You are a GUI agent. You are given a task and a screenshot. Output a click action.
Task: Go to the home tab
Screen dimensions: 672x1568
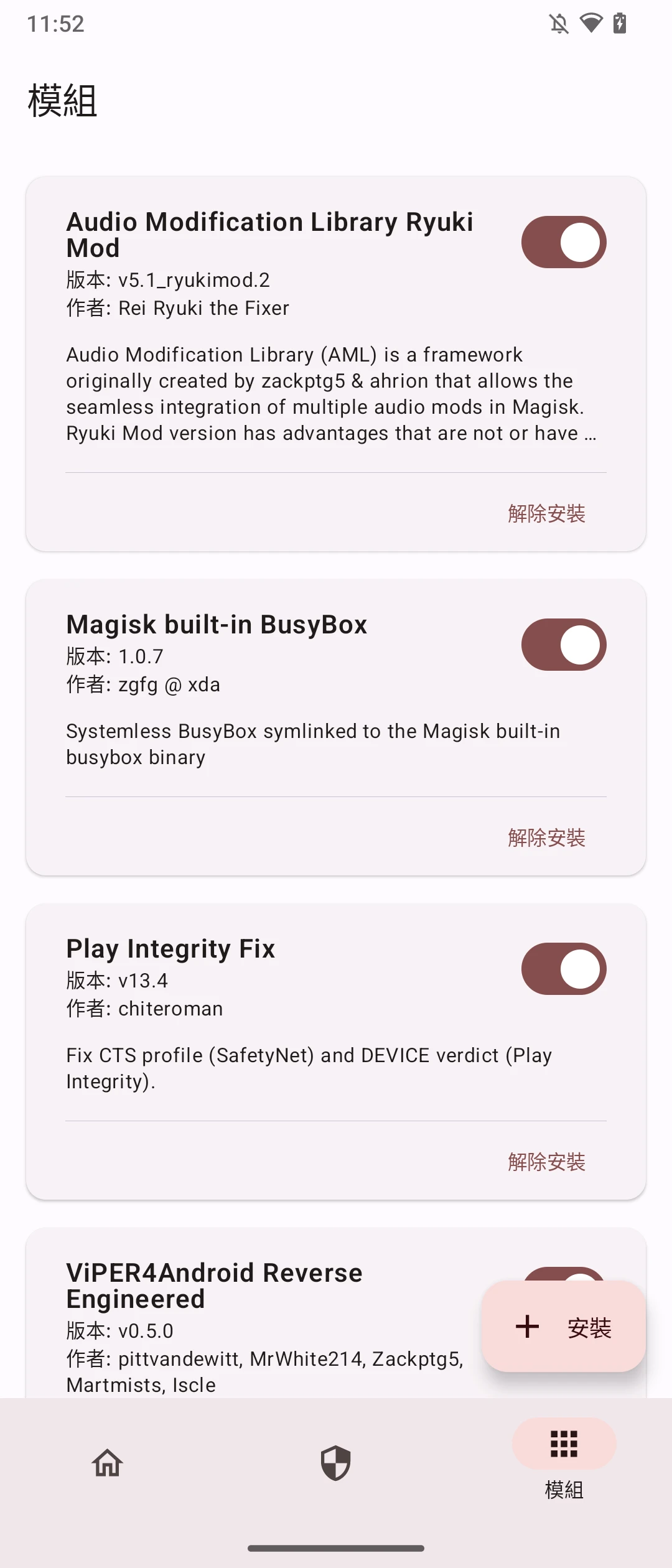(x=108, y=1462)
